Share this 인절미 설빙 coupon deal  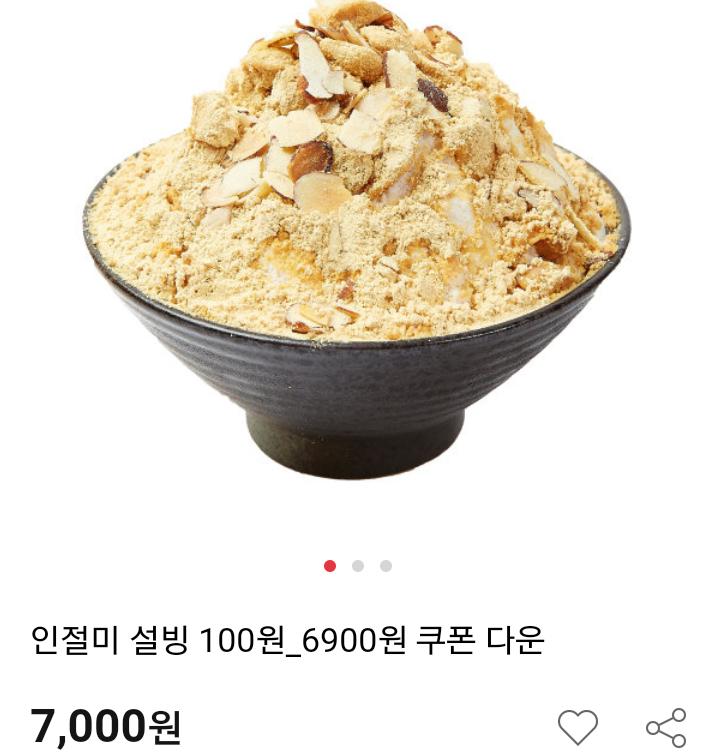pyautogui.click(x=665, y=727)
